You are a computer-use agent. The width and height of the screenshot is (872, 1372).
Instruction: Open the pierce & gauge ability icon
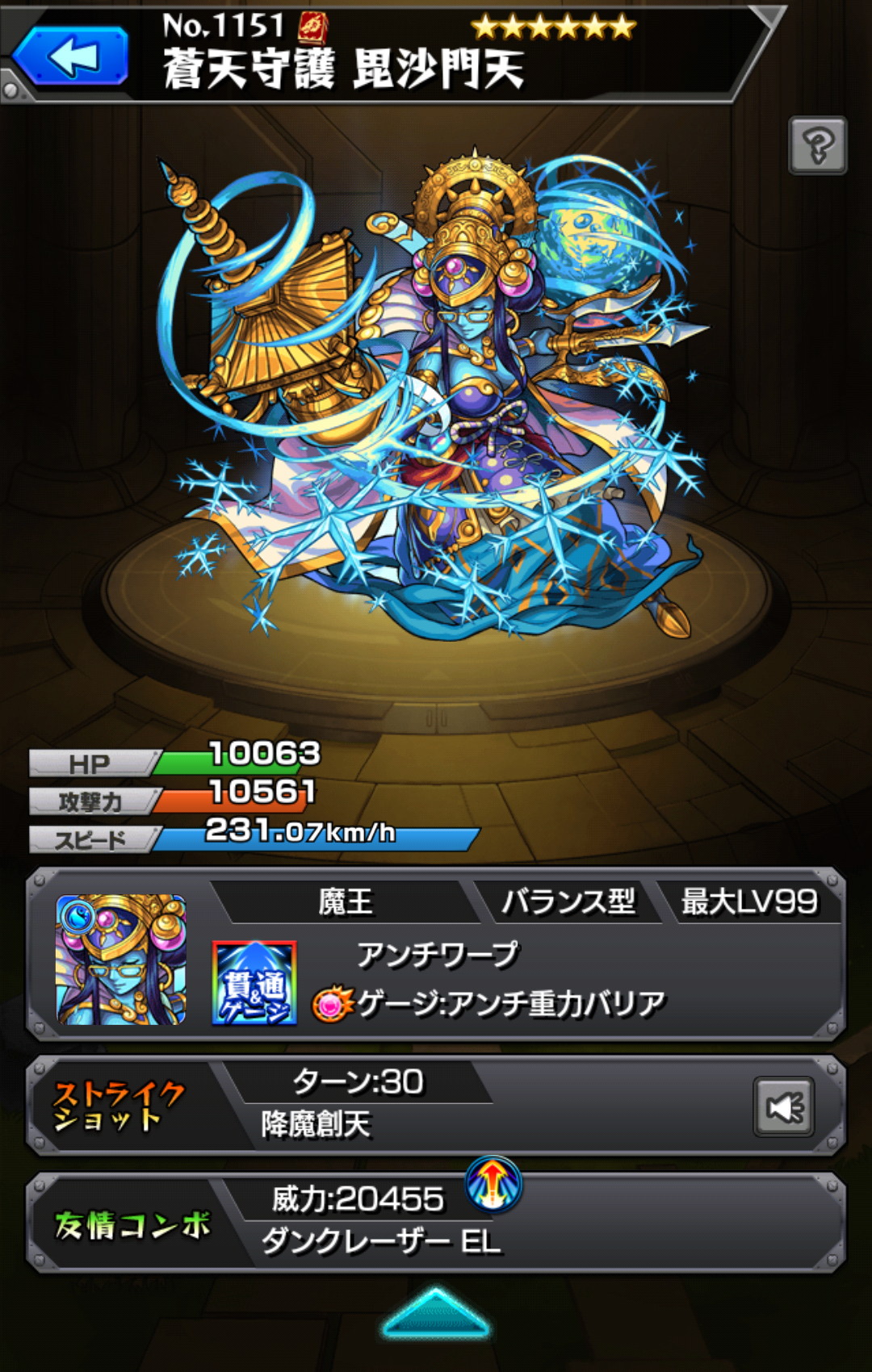[254, 983]
